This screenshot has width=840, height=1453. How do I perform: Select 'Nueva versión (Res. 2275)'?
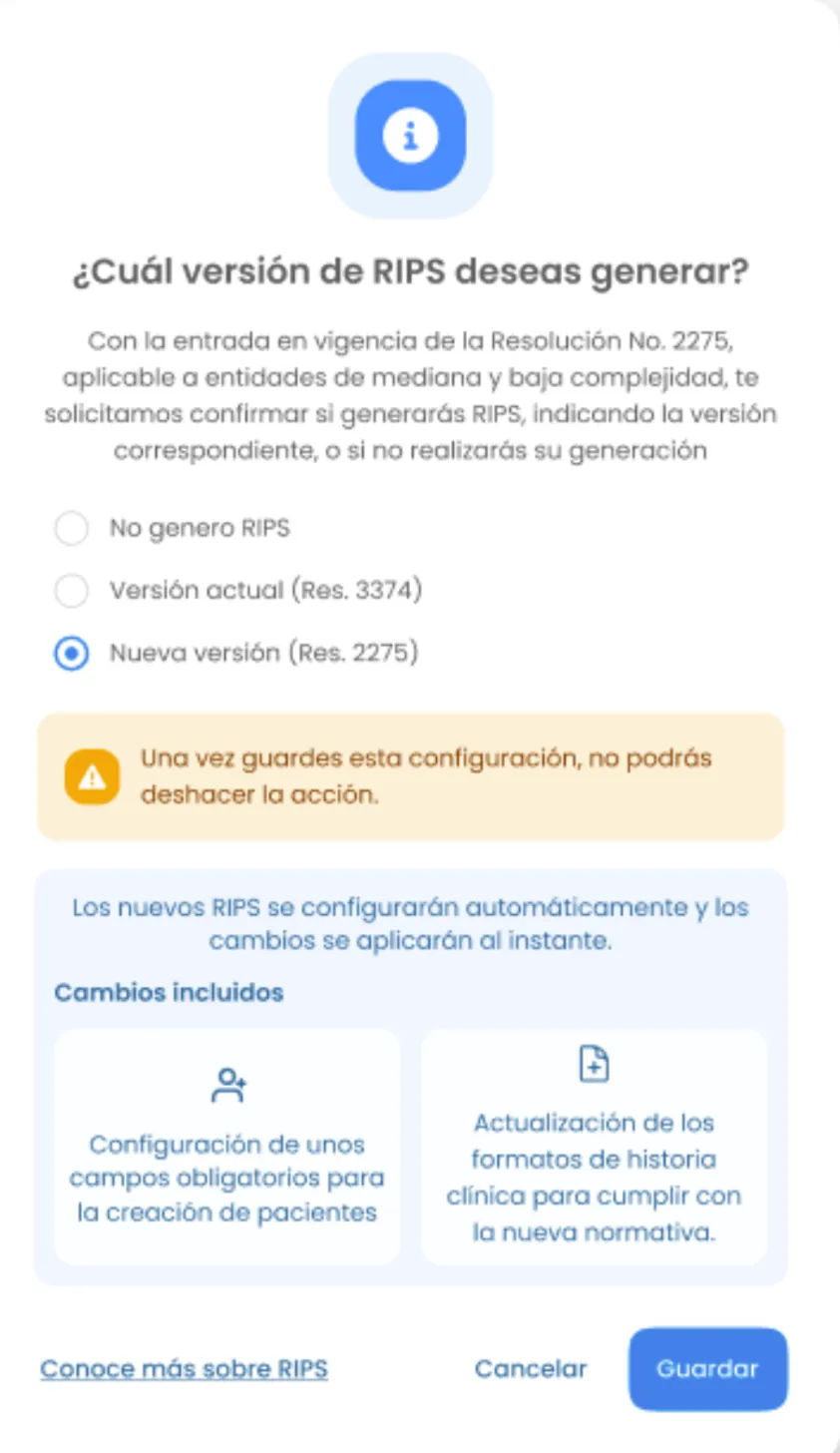coord(71,654)
